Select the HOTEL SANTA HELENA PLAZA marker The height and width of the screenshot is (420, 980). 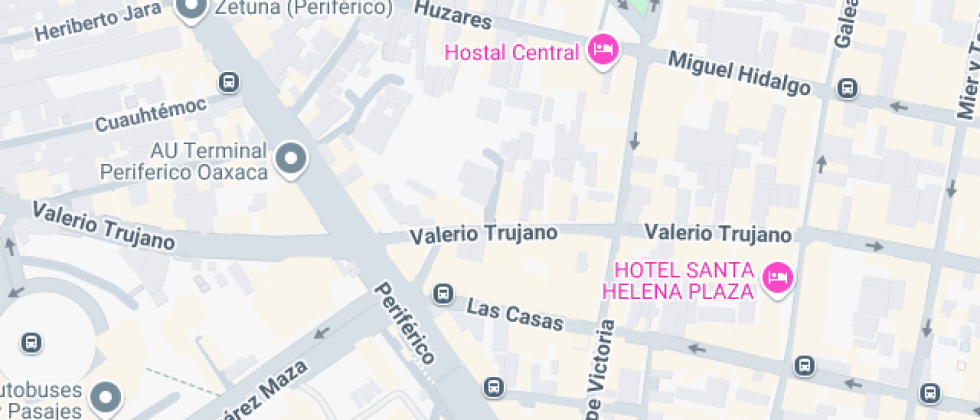pyautogui.click(x=778, y=279)
